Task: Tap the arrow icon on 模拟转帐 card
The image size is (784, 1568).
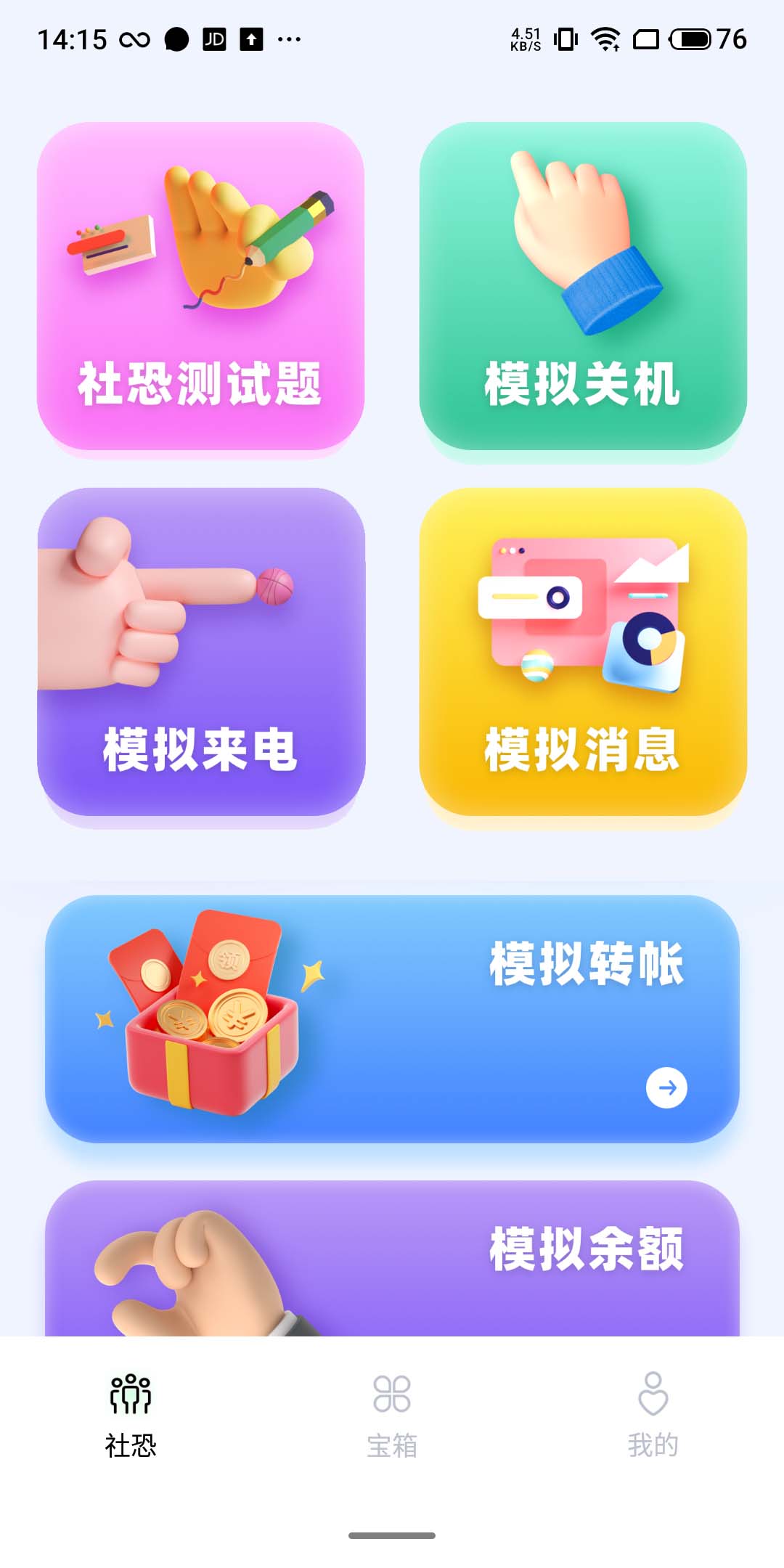Action: 666,1087
